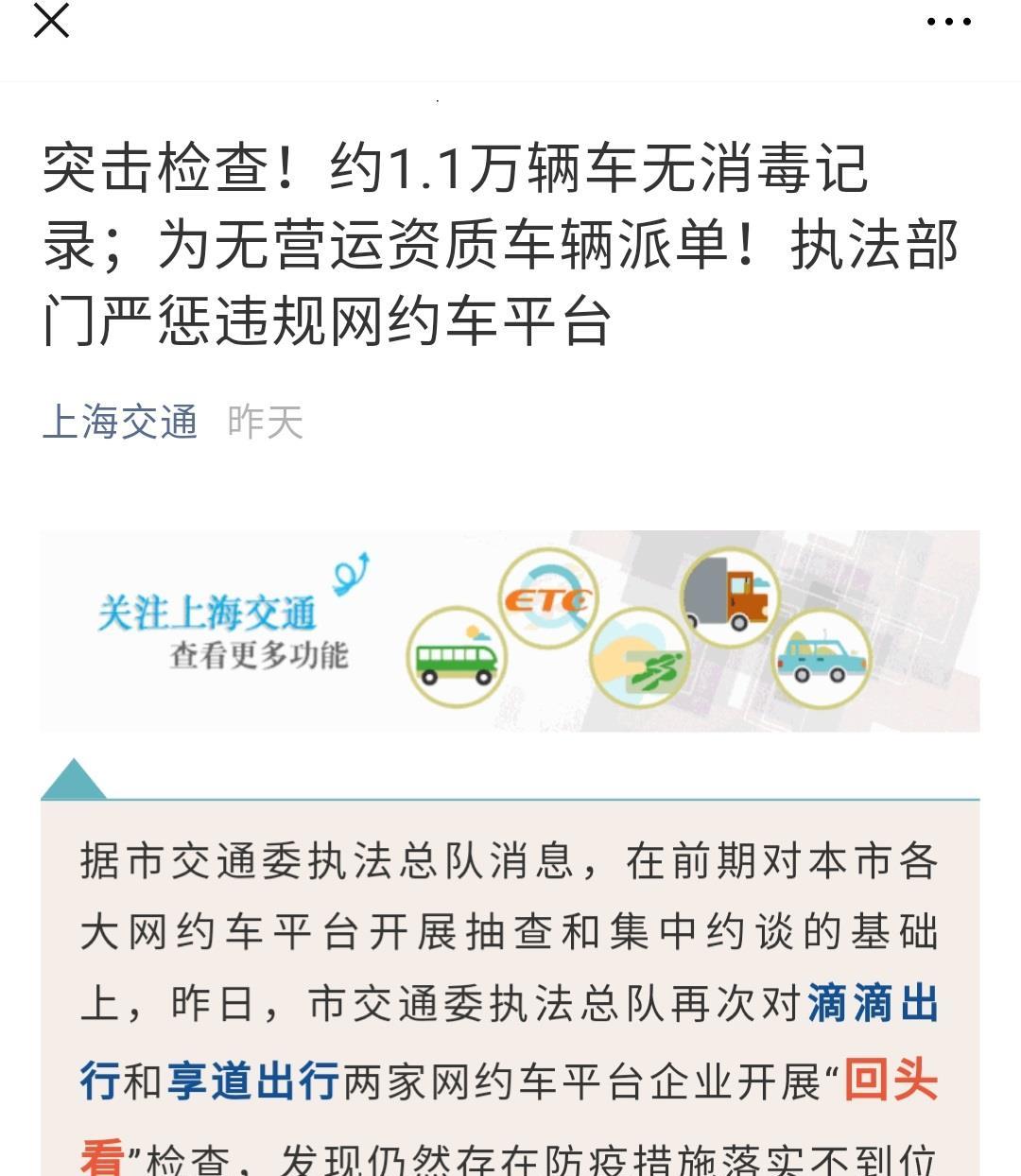
Task: Tap the 关注上海交通 banner
Action: (x=510, y=631)
